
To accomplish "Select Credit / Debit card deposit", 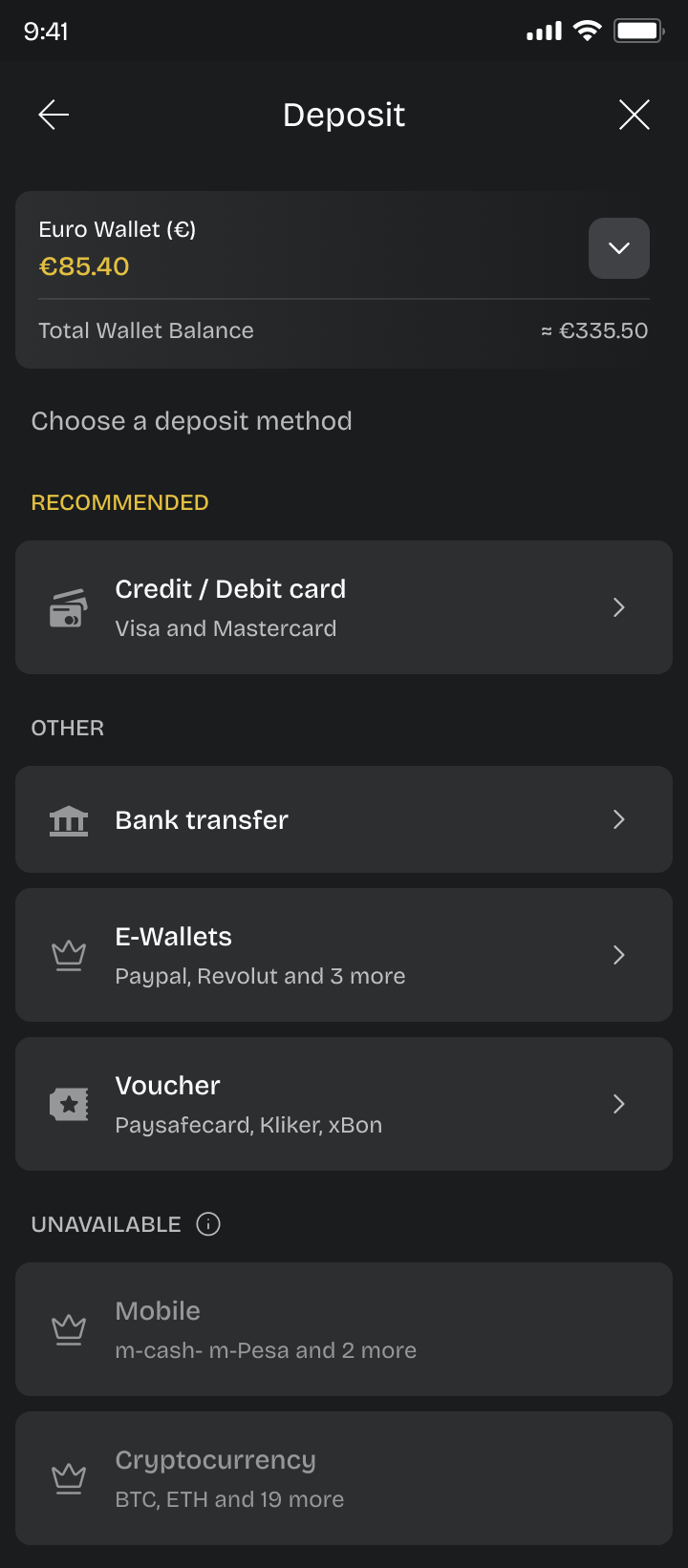I will point(344,607).
